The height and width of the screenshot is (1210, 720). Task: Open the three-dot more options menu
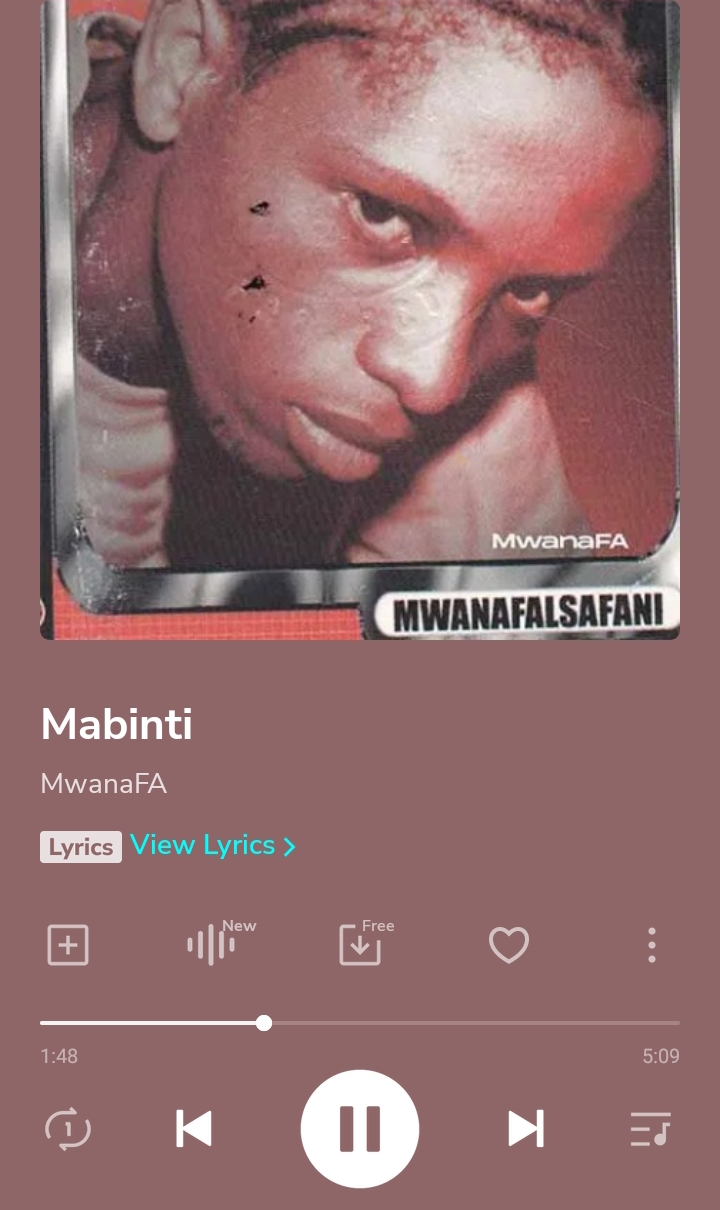click(x=652, y=945)
